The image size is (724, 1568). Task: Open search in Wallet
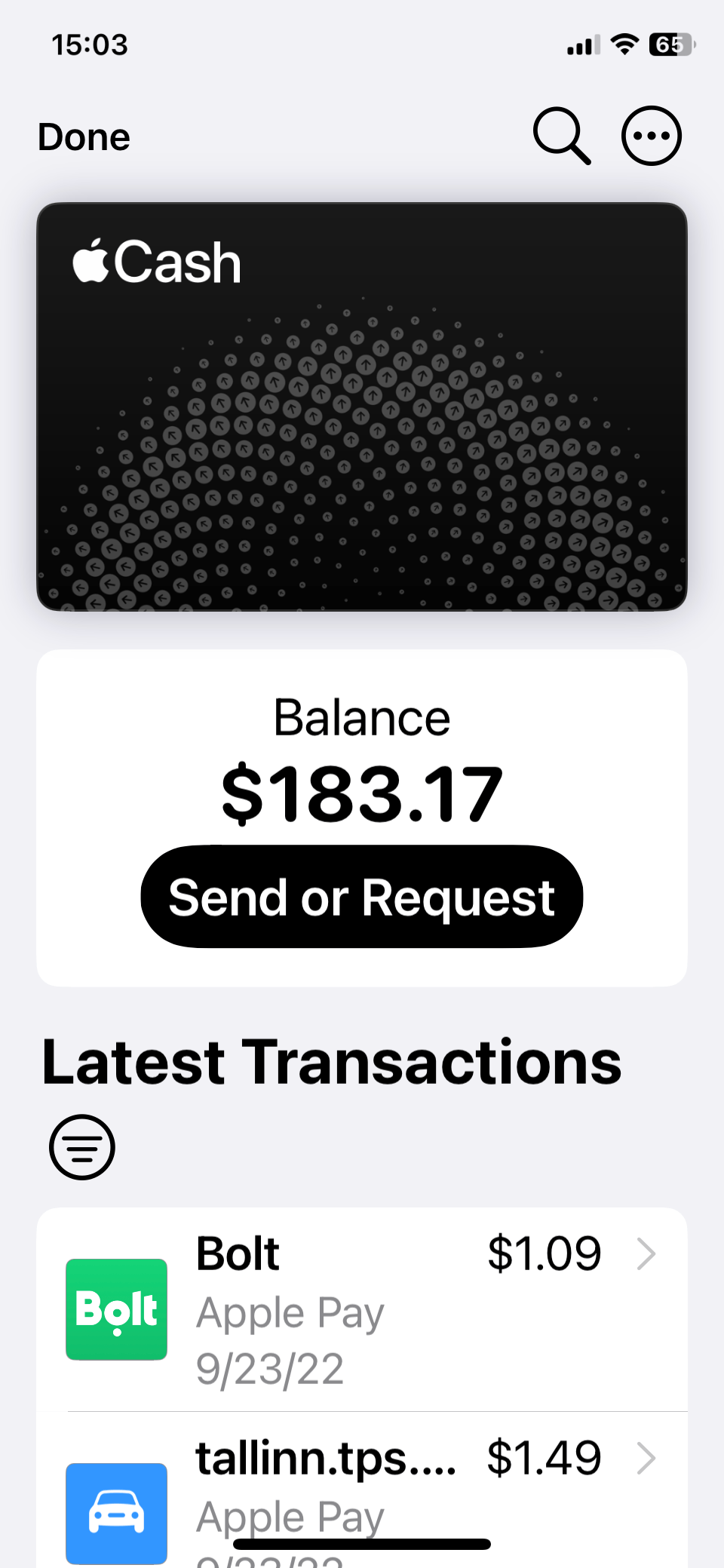pyautogui.click(x=561, y=136)
